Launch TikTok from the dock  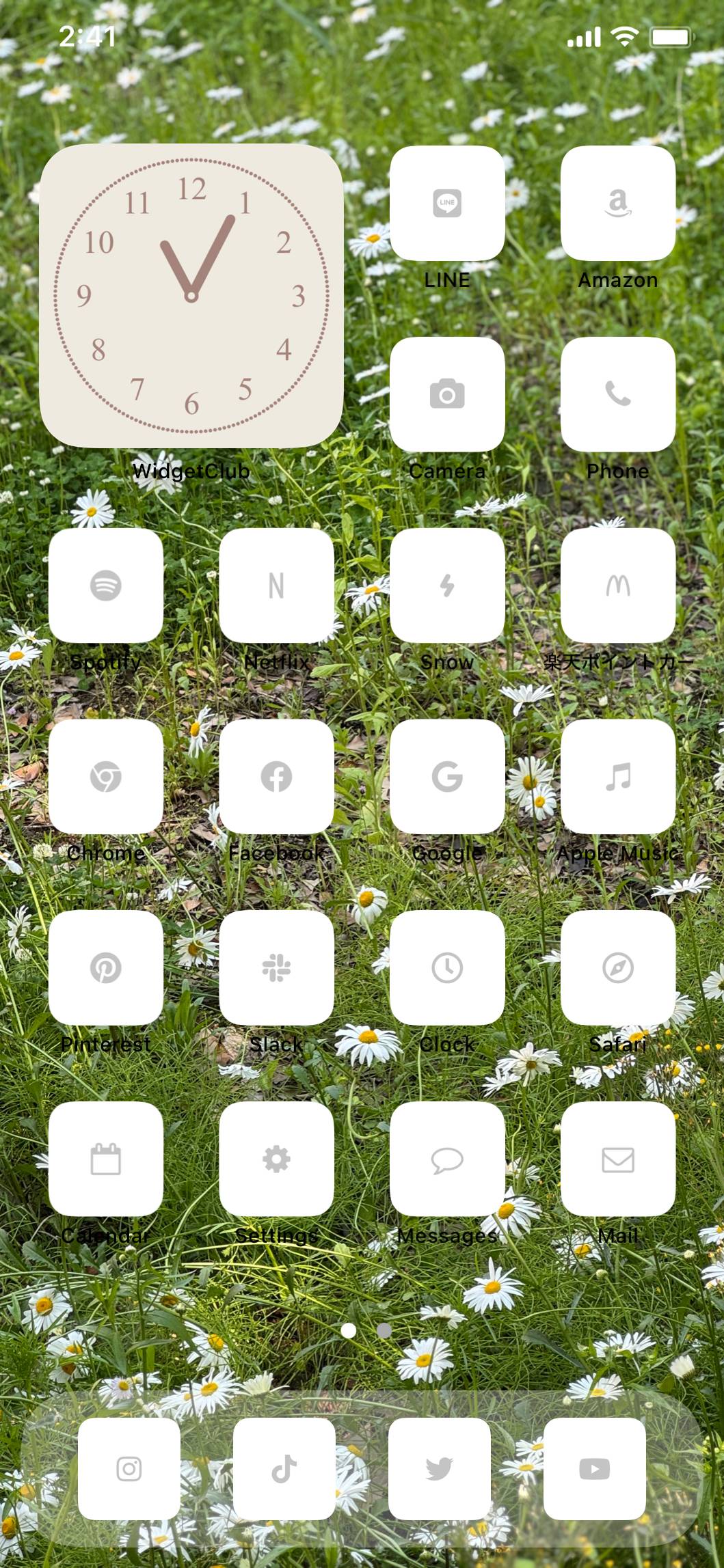point(284,1468)
